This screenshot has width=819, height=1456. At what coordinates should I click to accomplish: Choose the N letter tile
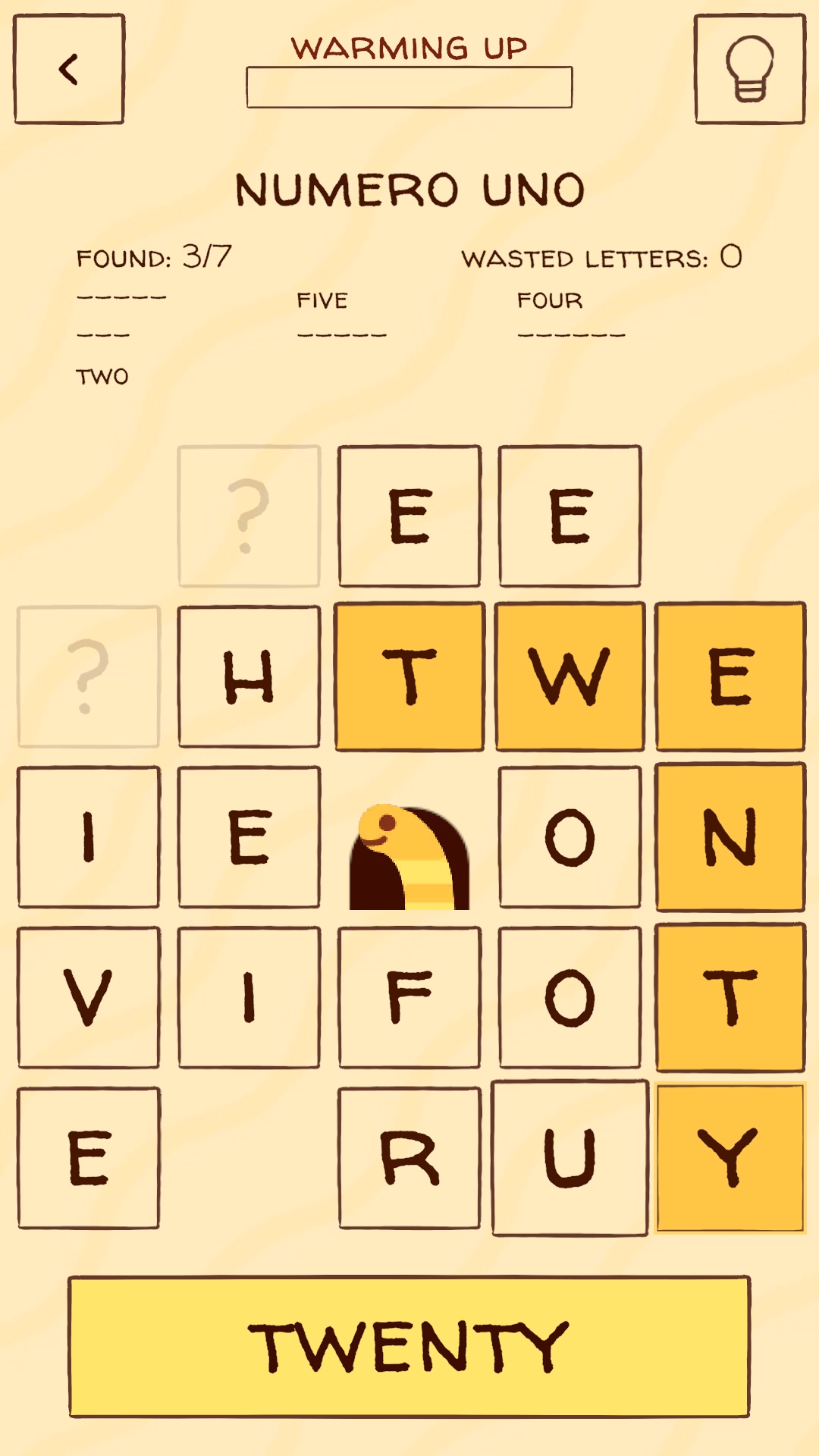[x=730, y=837]
